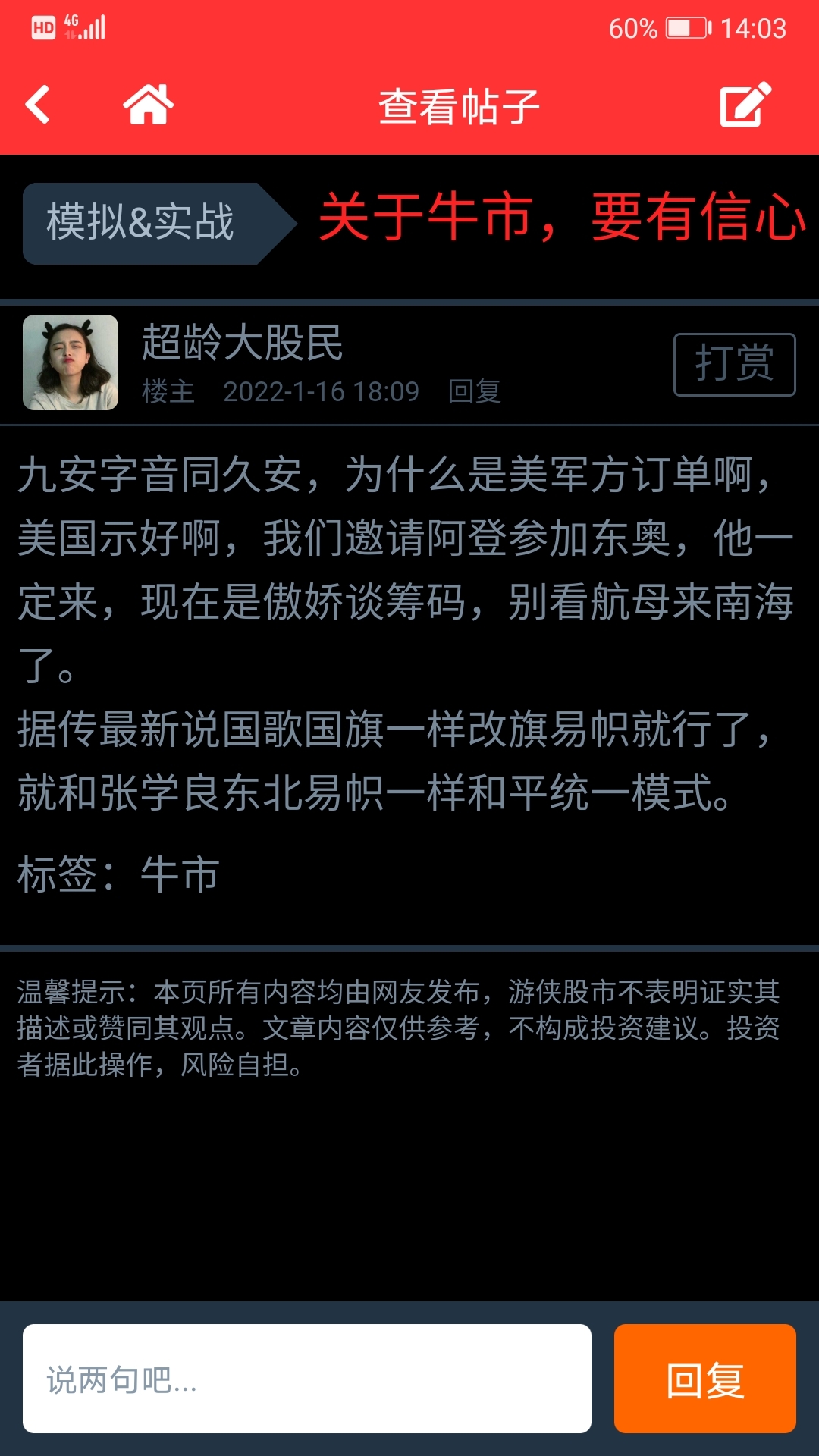Image resolution: width=819 pixels, height=1456 pixels.
Task: Tap the 打赏 reward button
Action: click(x=734, y=364)
